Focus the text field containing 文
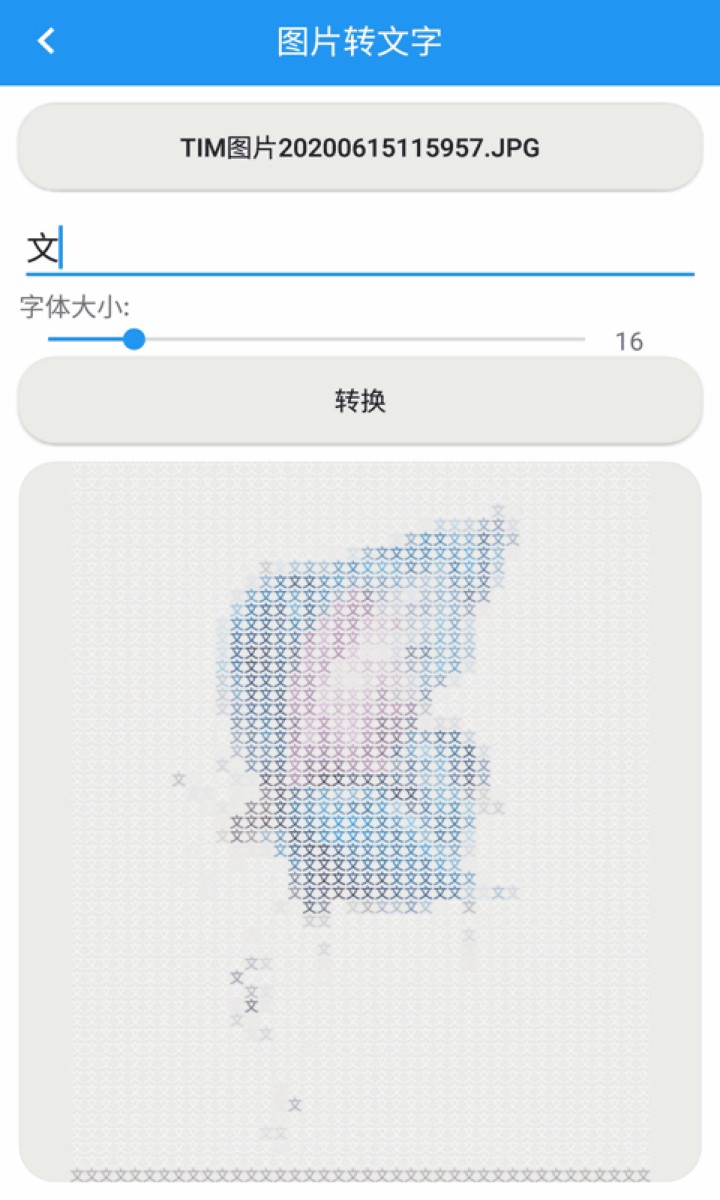Image resolution: width=720 pixels, height=1200 pixels. (x=360, y=248)
